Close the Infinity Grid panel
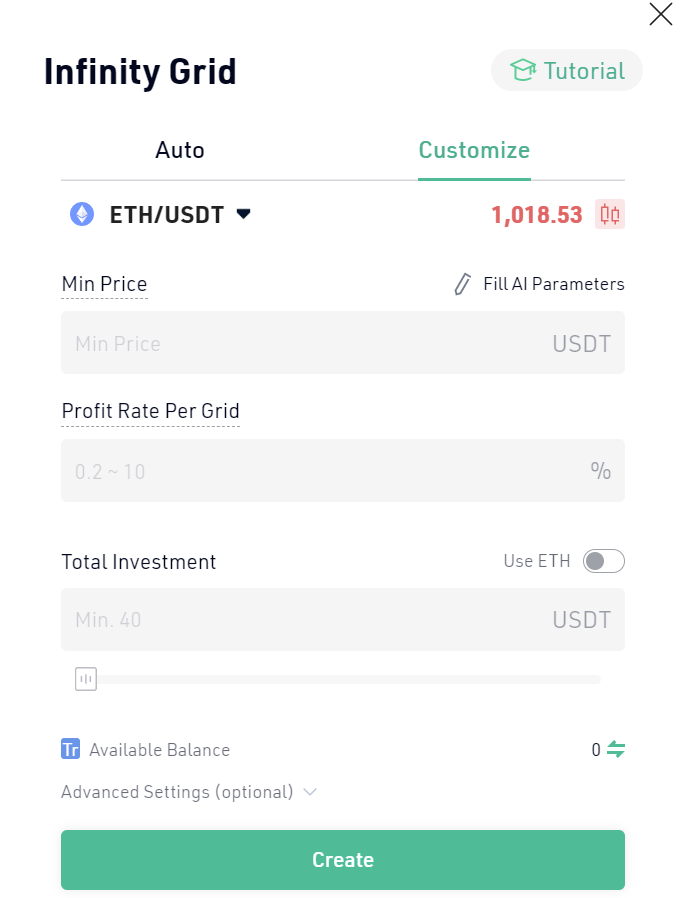The width and height of the screenshot is (685, 898). tap(661, 14)
